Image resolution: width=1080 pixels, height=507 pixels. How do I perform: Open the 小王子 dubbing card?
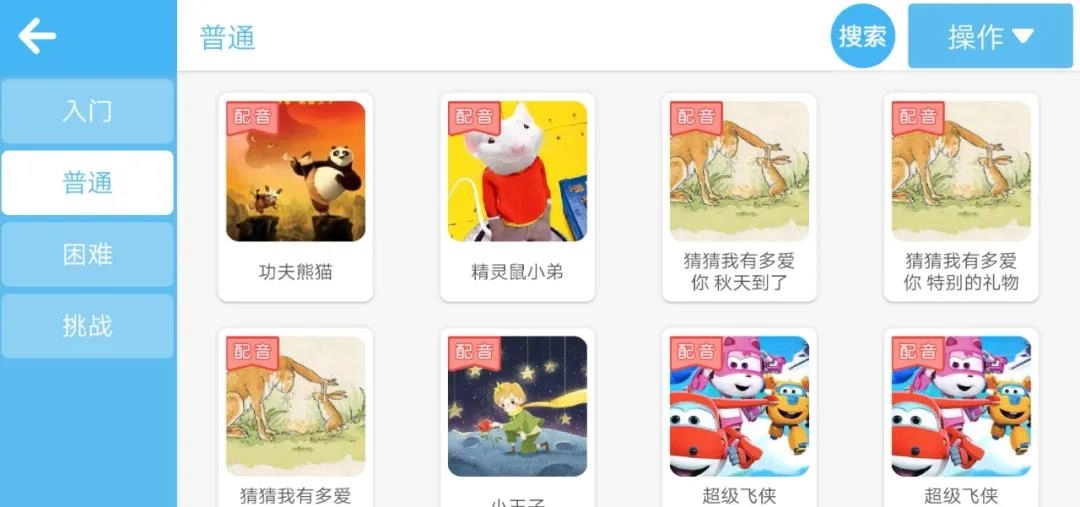[x=517, y=415]
